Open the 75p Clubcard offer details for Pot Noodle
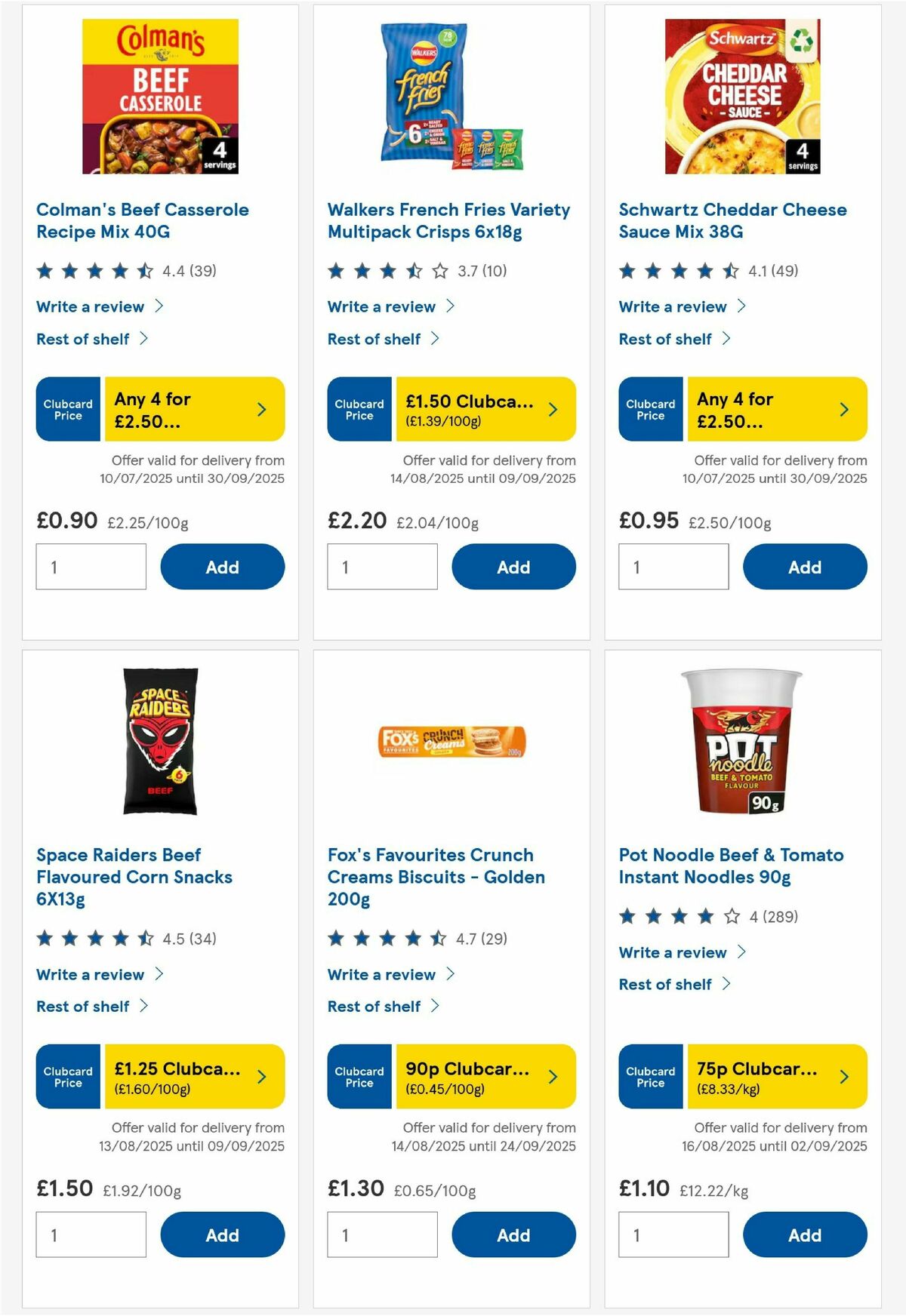The width and height of the screenshot is (906, 1316). 843,1077
